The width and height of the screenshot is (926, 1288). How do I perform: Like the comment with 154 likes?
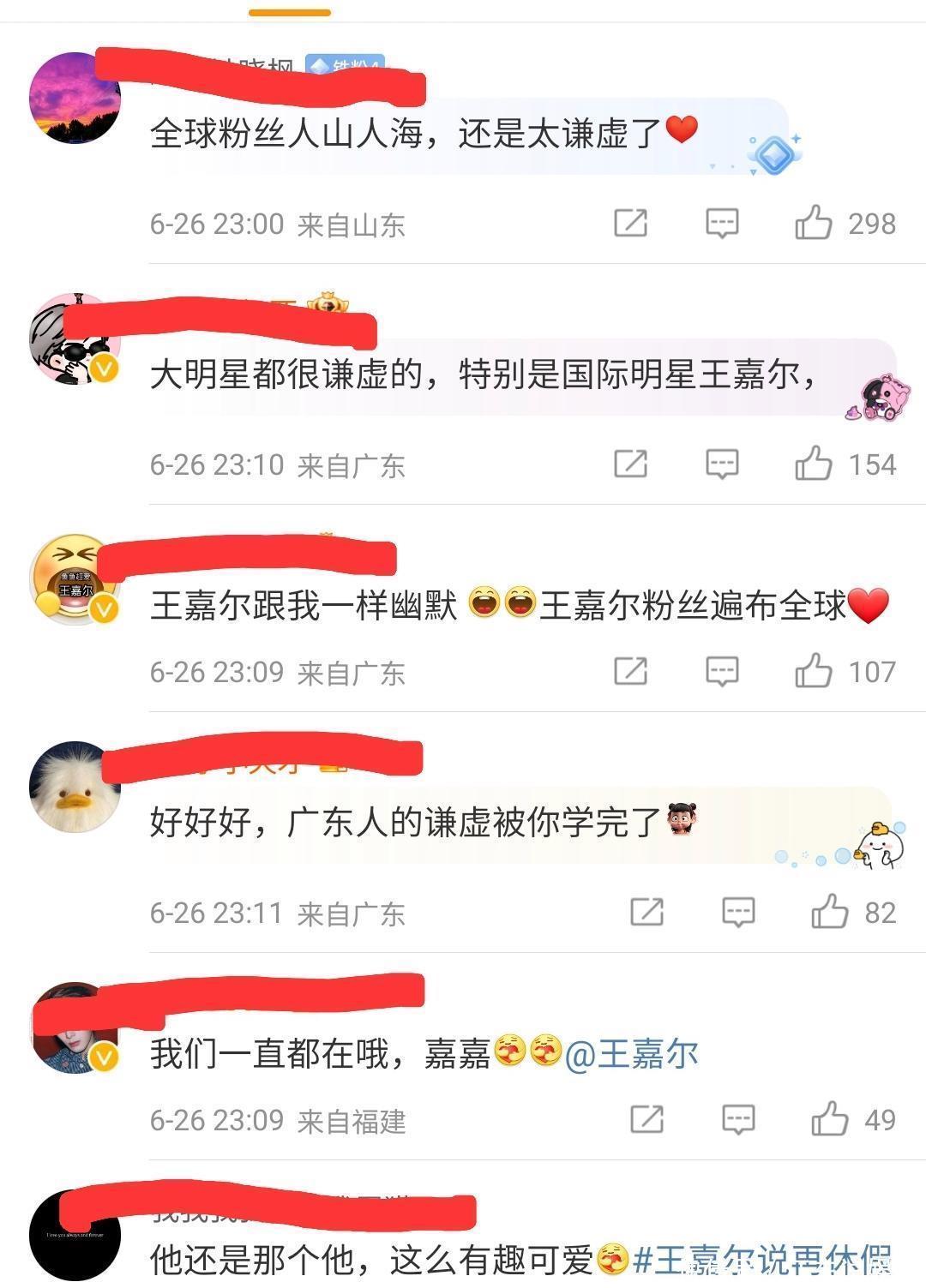(x=813, y=464)
